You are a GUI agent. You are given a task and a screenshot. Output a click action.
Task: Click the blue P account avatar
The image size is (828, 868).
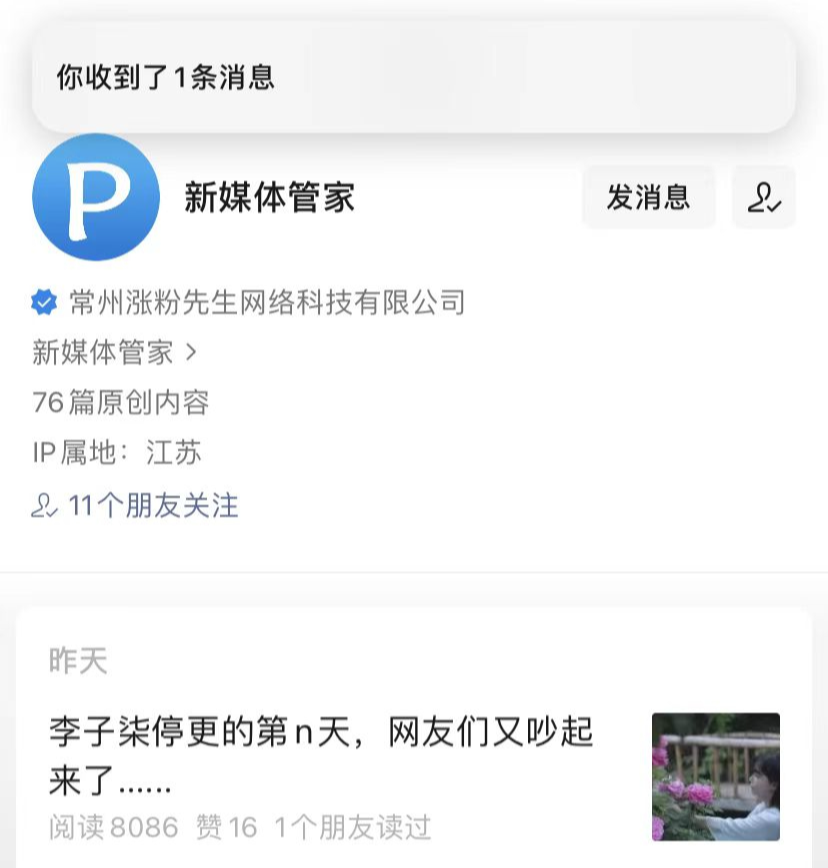[x=96, y=198]
